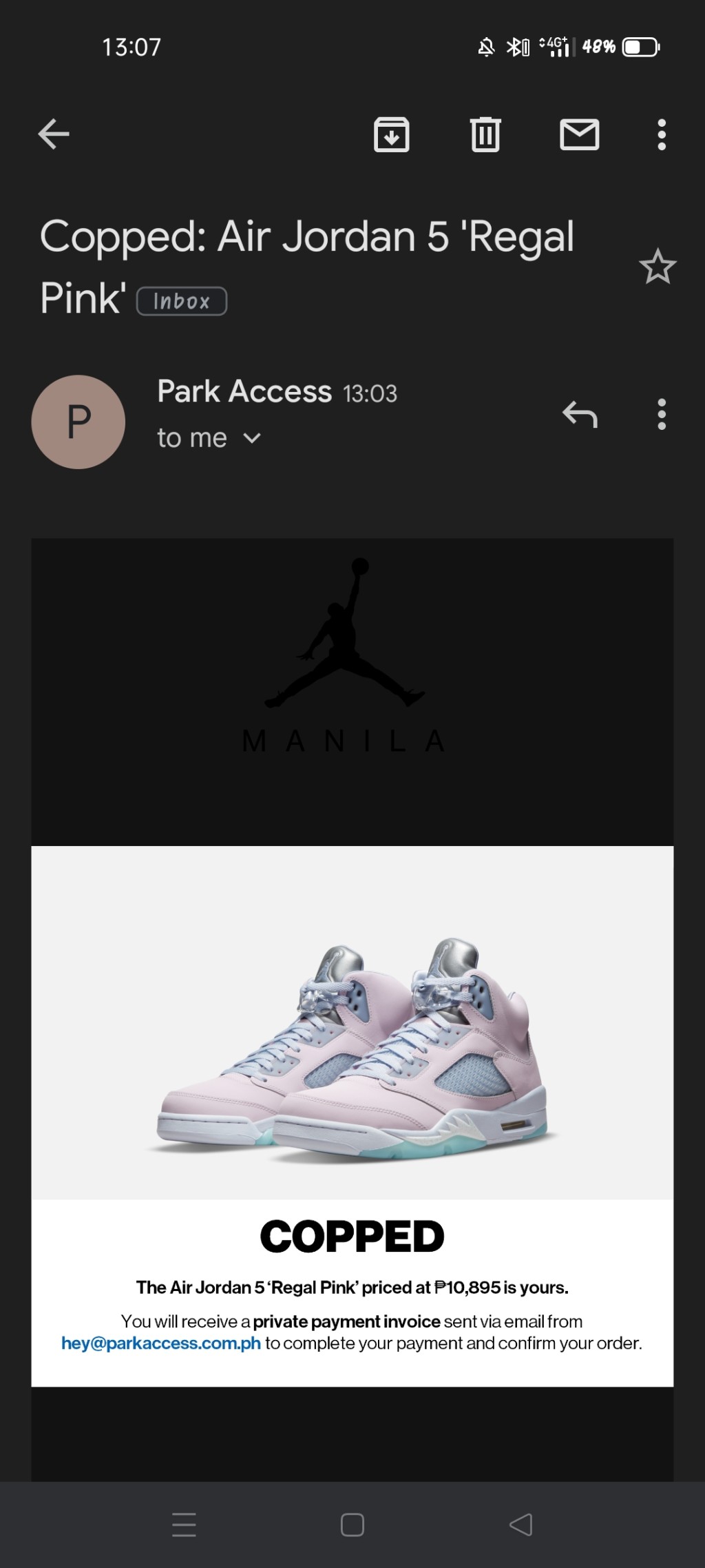Star the Copped email
The width and height of the screenshot is (705, 1568).
click(x=657, y=267)
